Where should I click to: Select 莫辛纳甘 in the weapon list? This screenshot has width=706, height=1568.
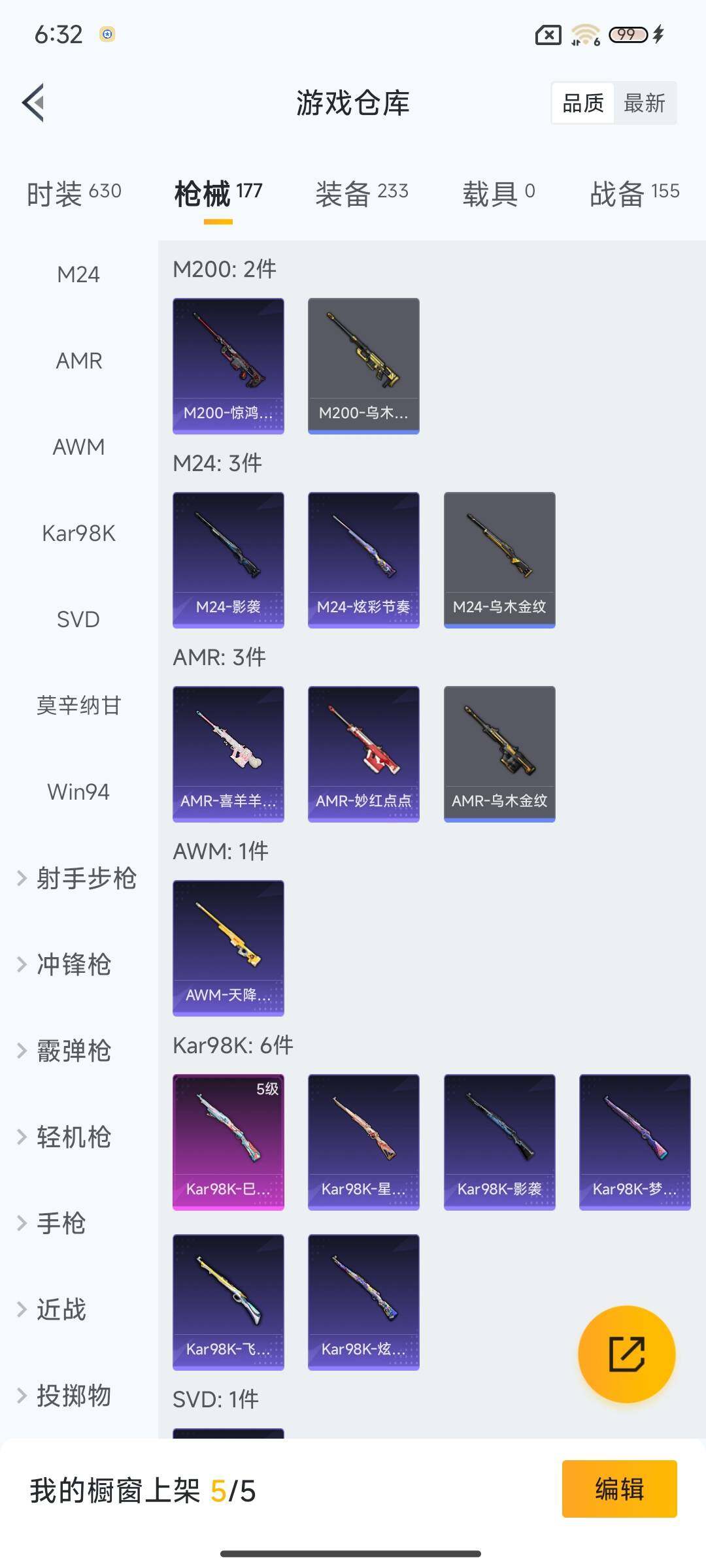point(78,706)
